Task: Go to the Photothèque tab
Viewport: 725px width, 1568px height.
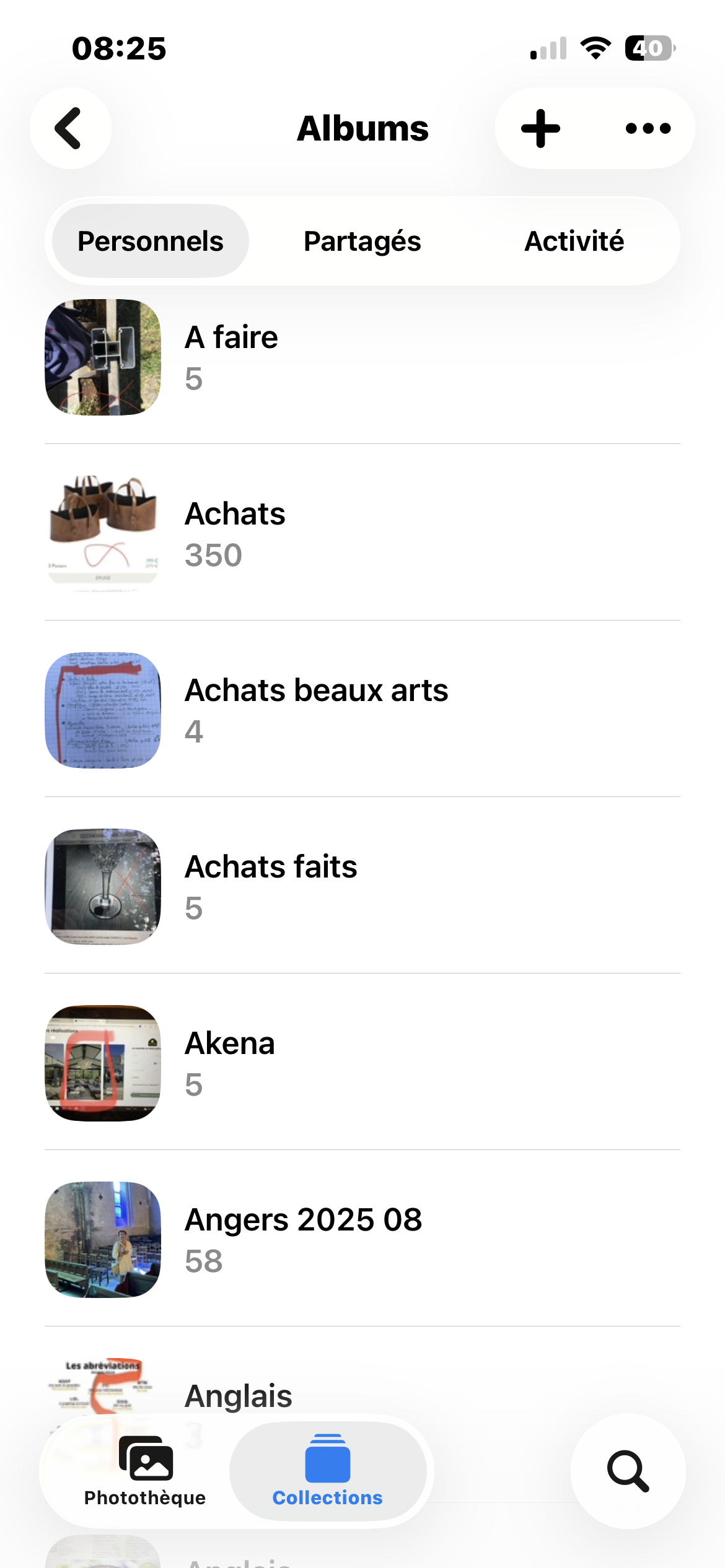Action: point(145,1470)
